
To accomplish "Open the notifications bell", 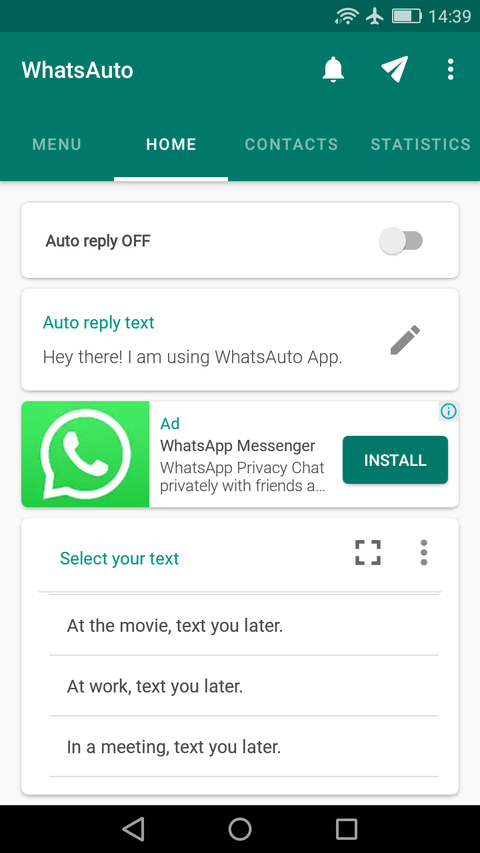I will 334,70.
